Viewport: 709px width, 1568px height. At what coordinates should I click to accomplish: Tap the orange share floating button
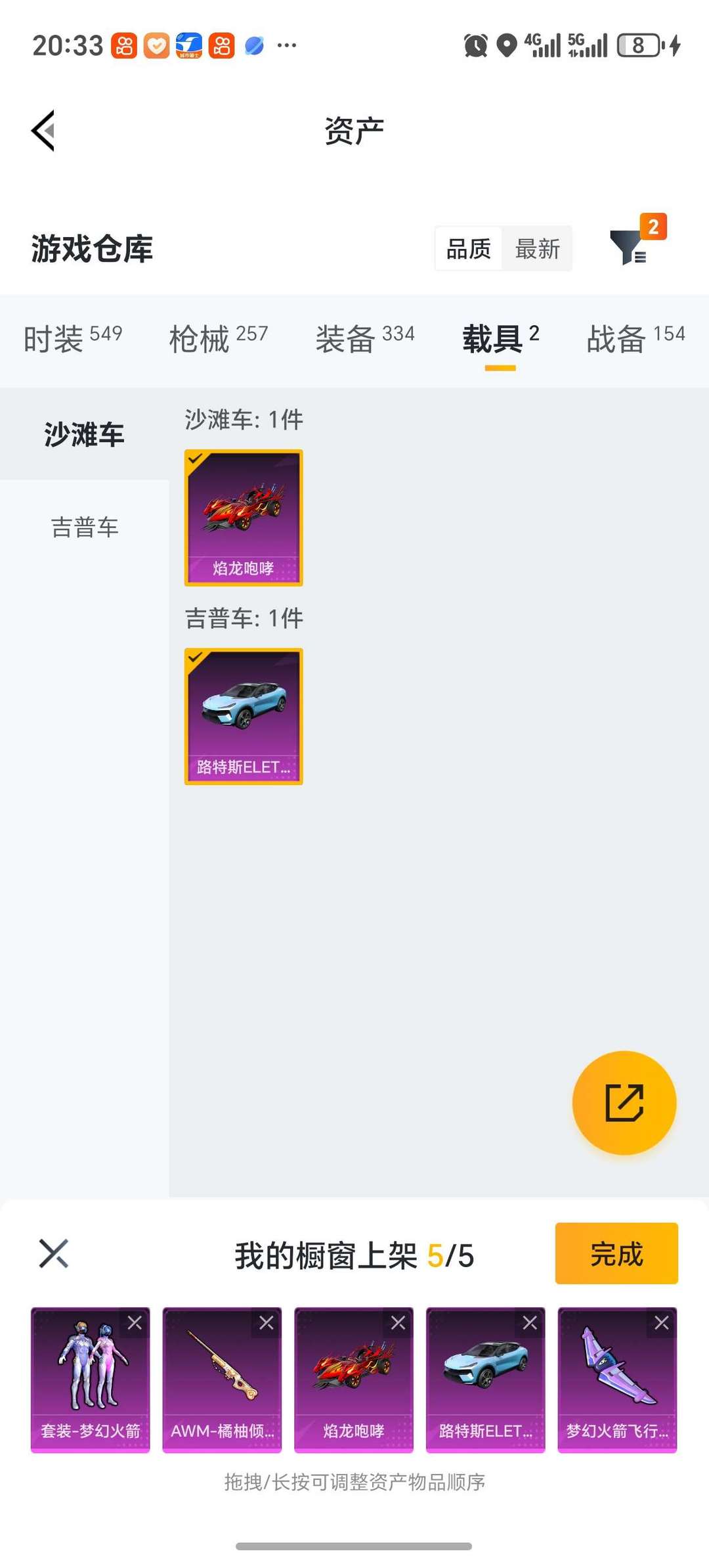(624, 1102)
